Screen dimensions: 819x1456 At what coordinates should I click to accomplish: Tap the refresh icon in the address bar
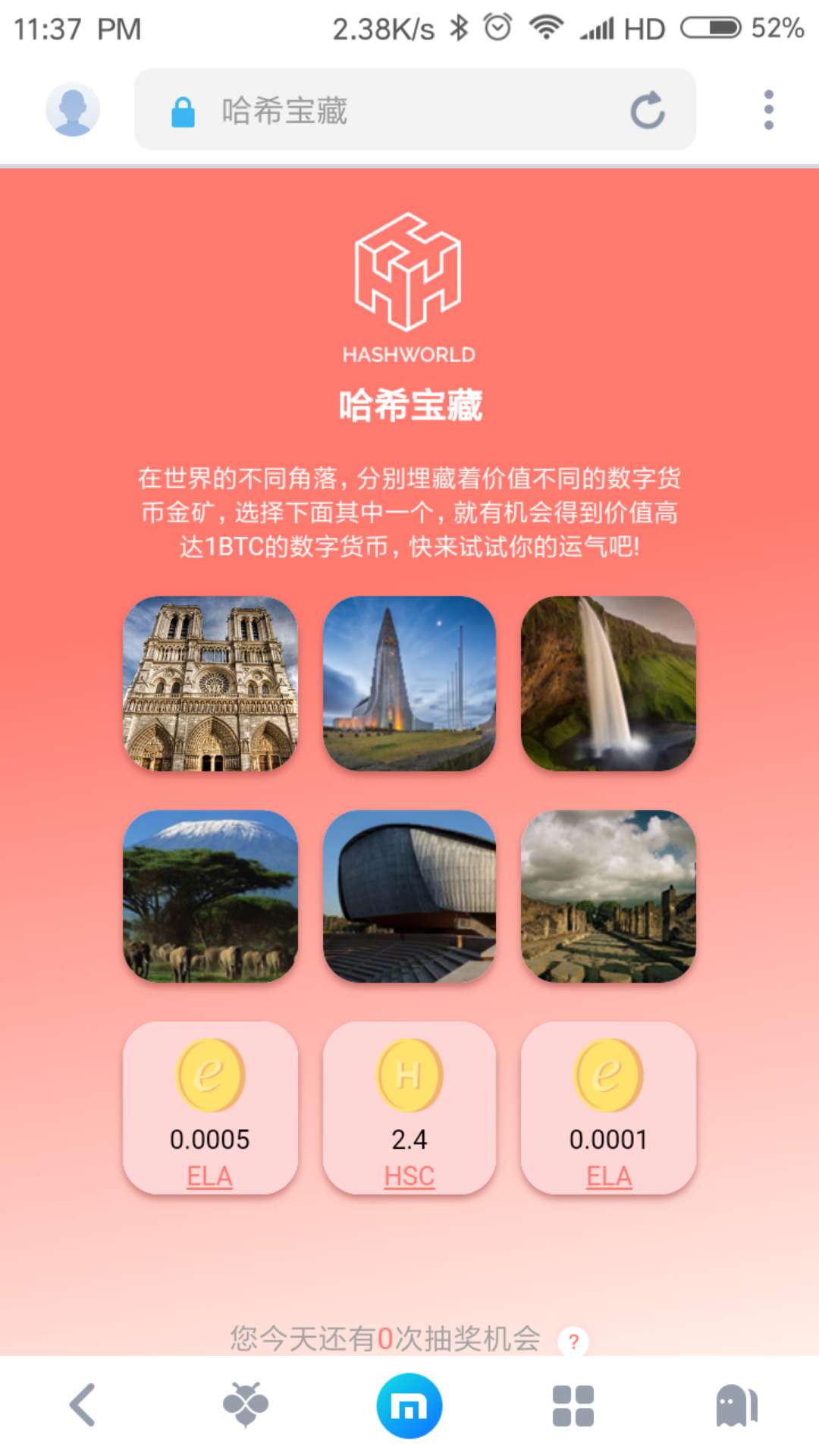coord(646,111)
